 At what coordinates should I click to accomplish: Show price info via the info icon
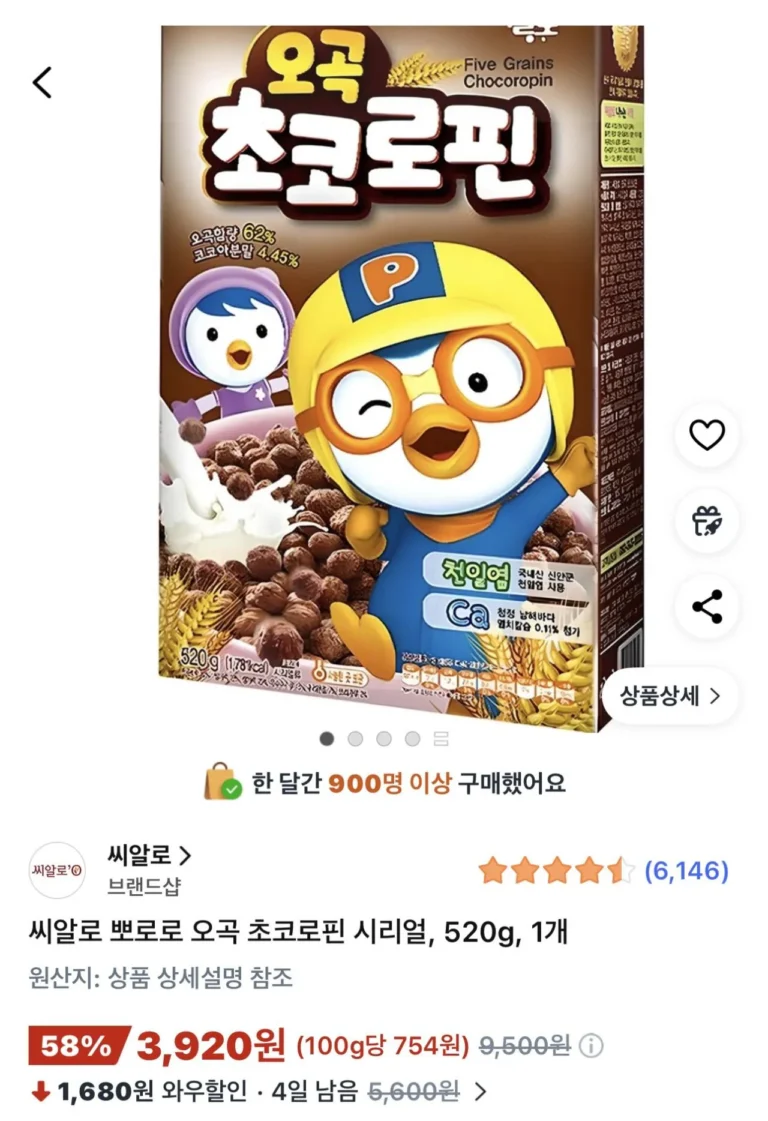(592, 1046)
